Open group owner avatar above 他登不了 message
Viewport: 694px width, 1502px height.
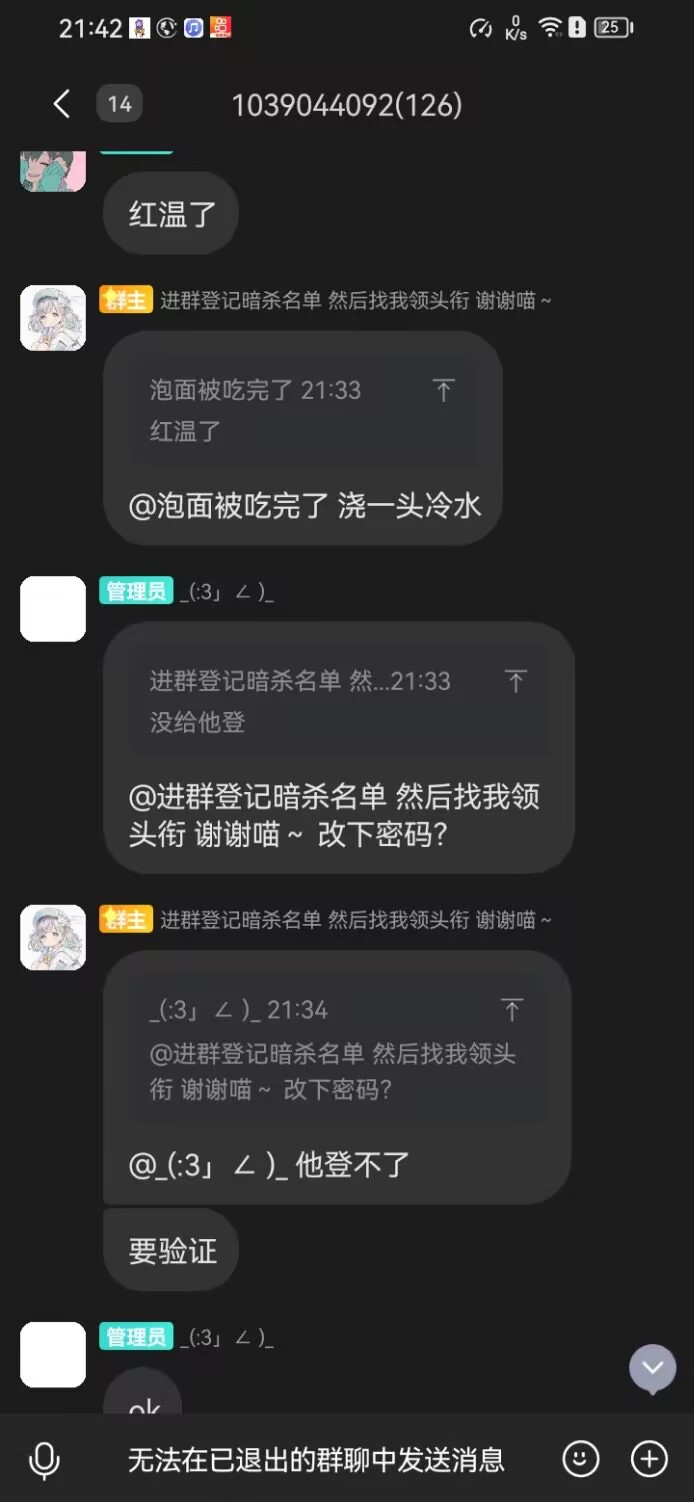tap(53, 937)
